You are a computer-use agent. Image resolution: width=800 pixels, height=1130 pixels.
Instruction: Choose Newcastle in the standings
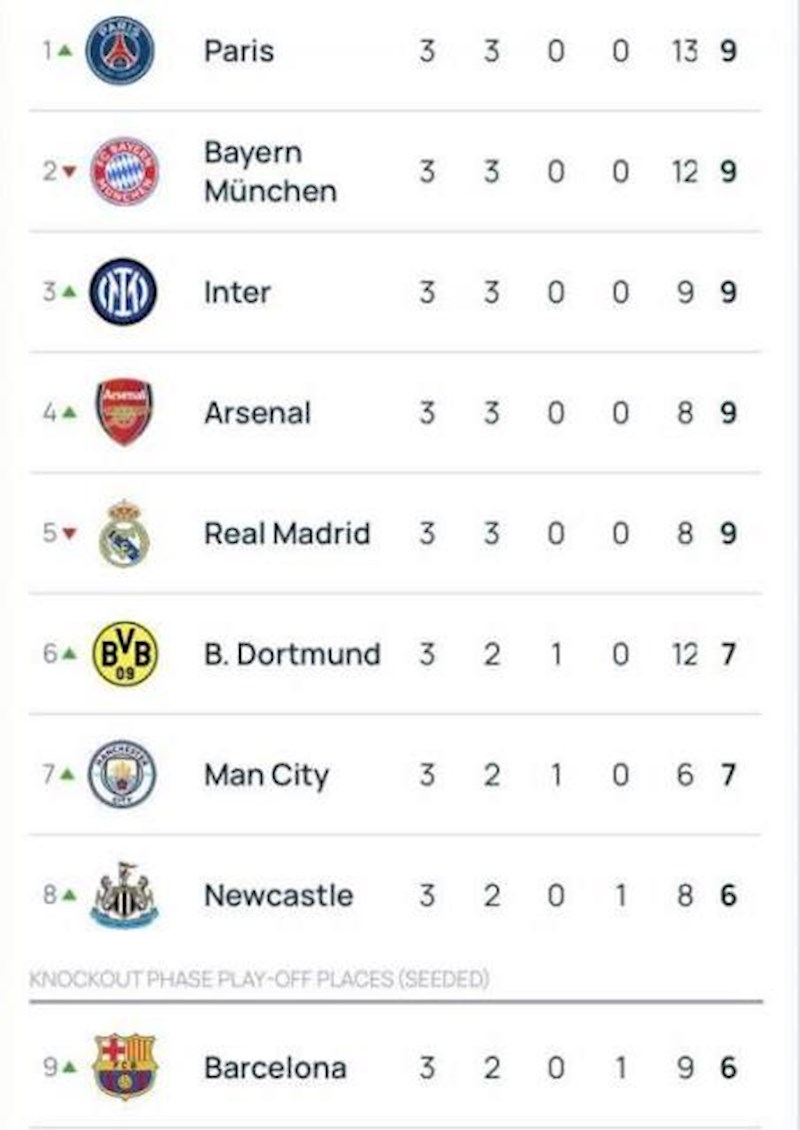click(x=278, y=895)
